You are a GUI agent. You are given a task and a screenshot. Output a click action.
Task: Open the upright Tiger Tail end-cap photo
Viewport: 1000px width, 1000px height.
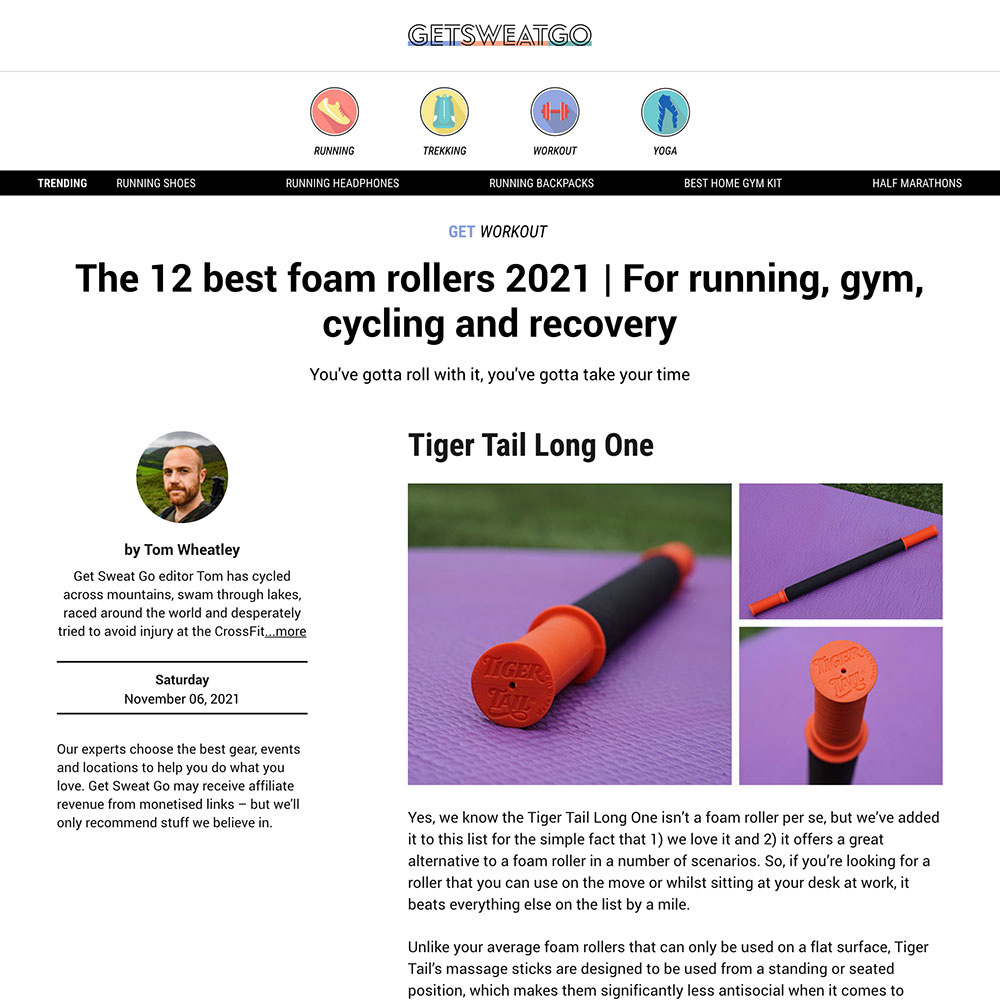[840, 706]
